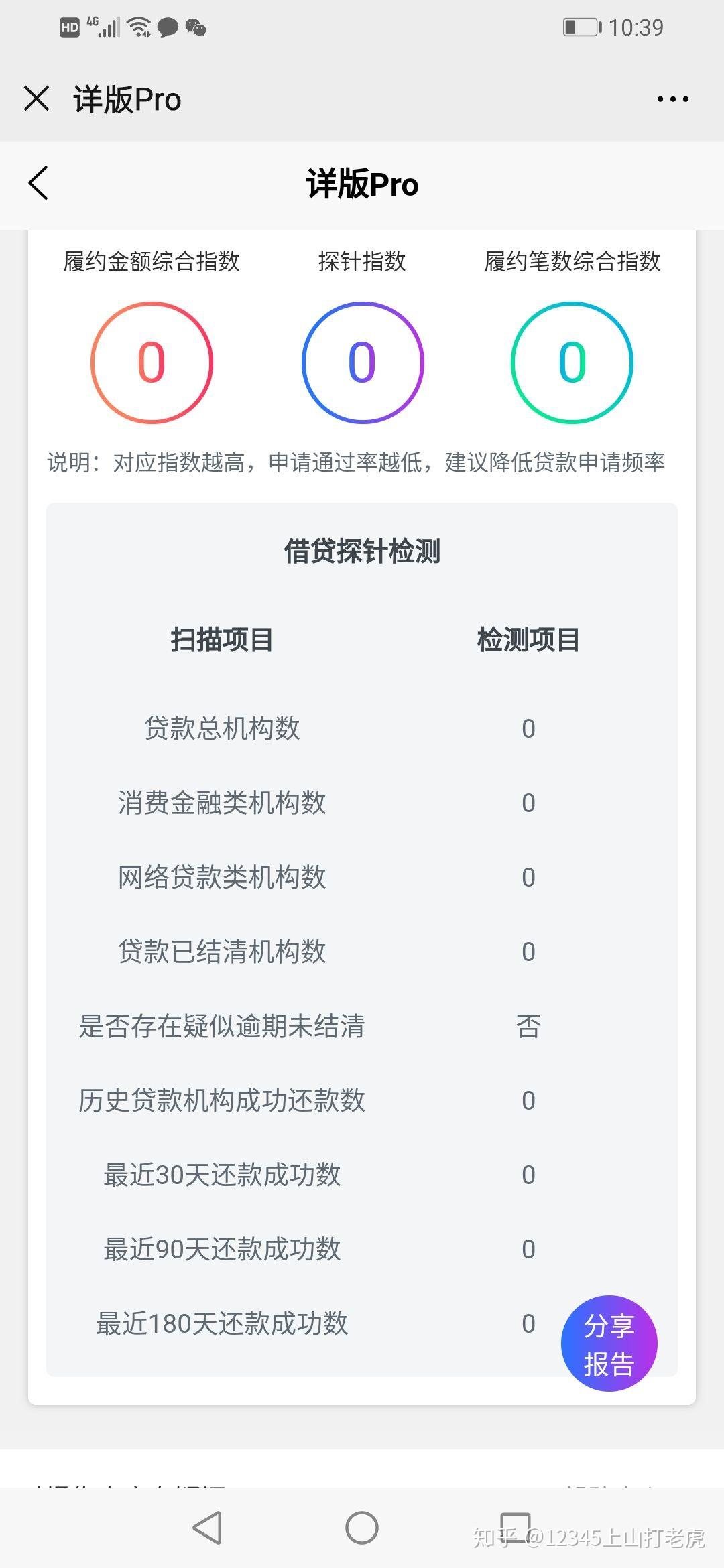Image resolution: width=724 pixels, height=1568 pixels.
Task: Open the three-dot overflow menu
Action: coord(672,99)
